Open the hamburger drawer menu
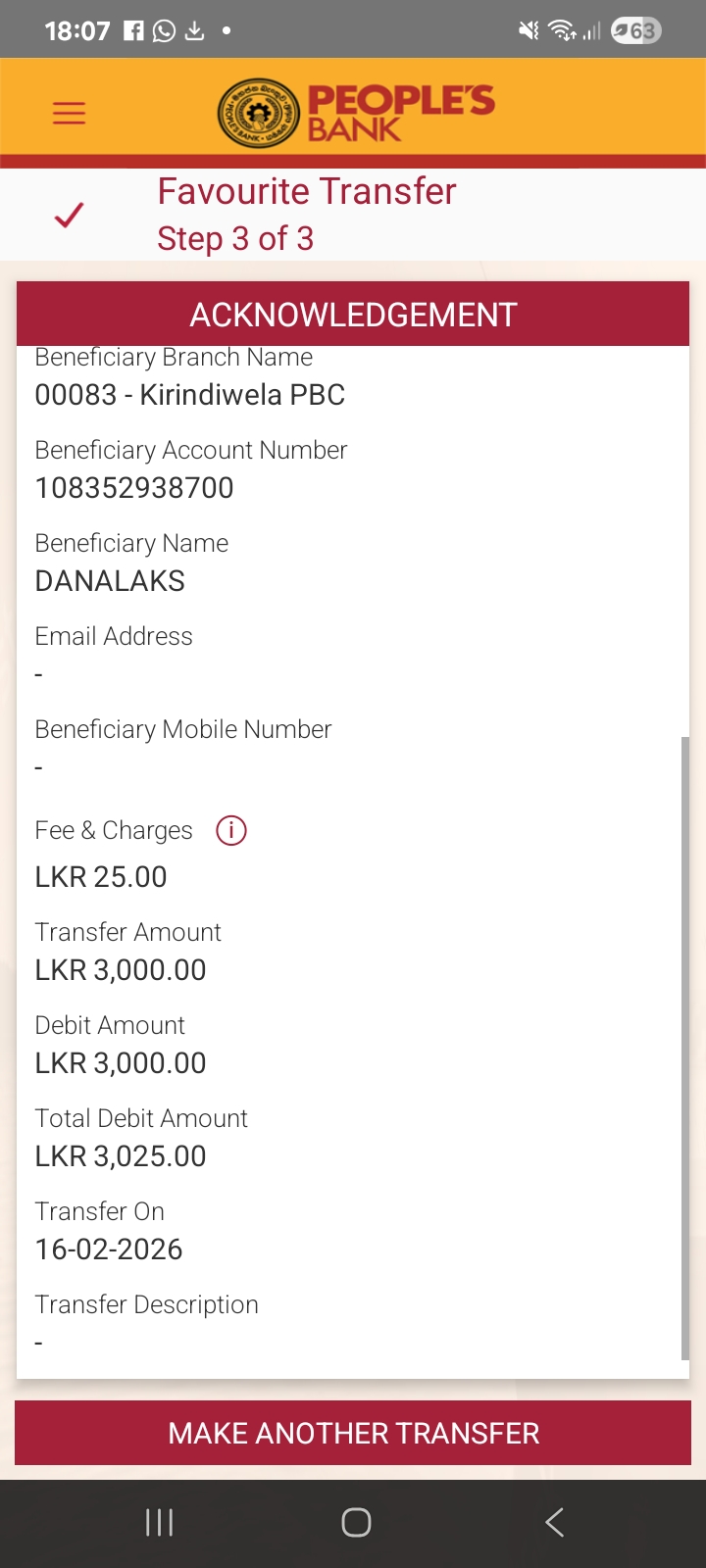The image size is (706, 1568). [69, 113]
